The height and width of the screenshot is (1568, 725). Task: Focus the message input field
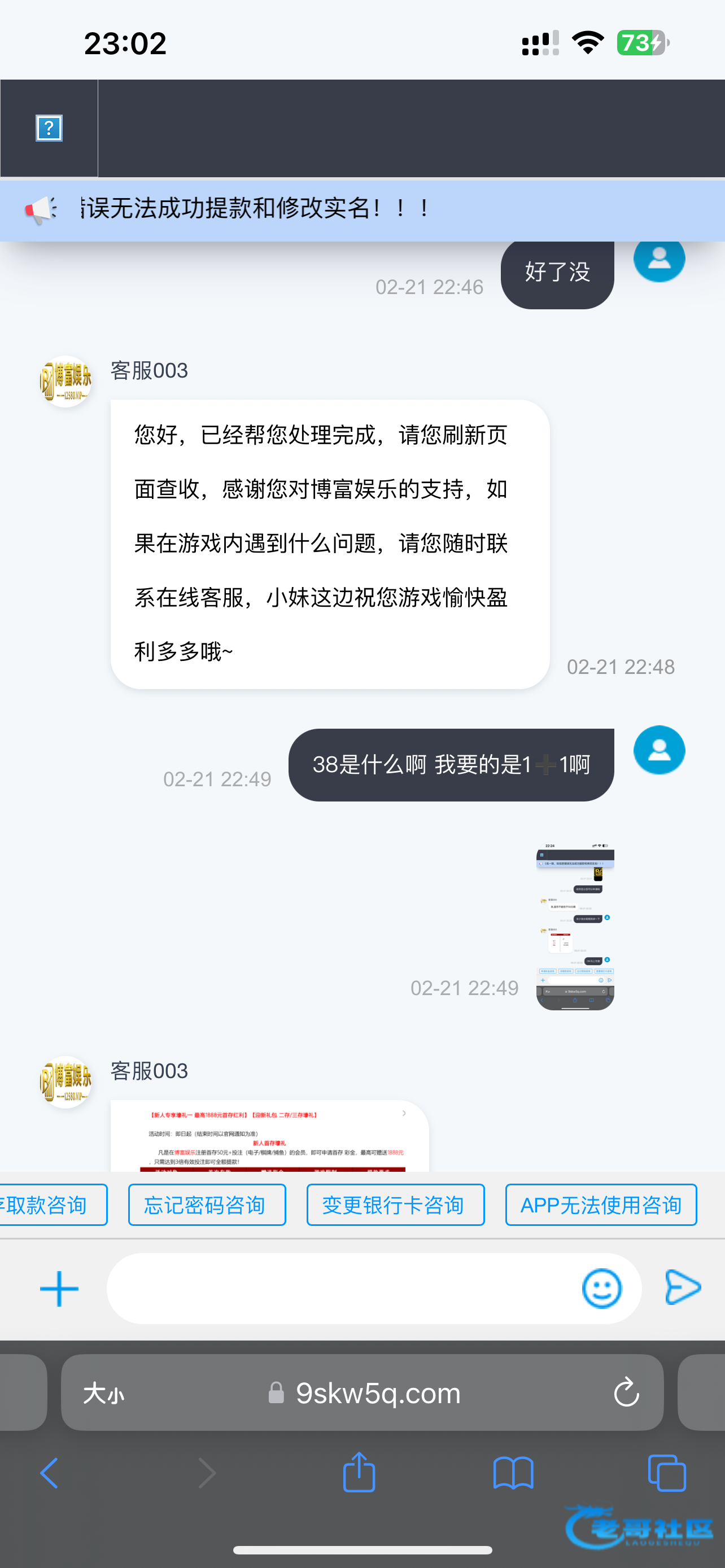(341, 1289)
